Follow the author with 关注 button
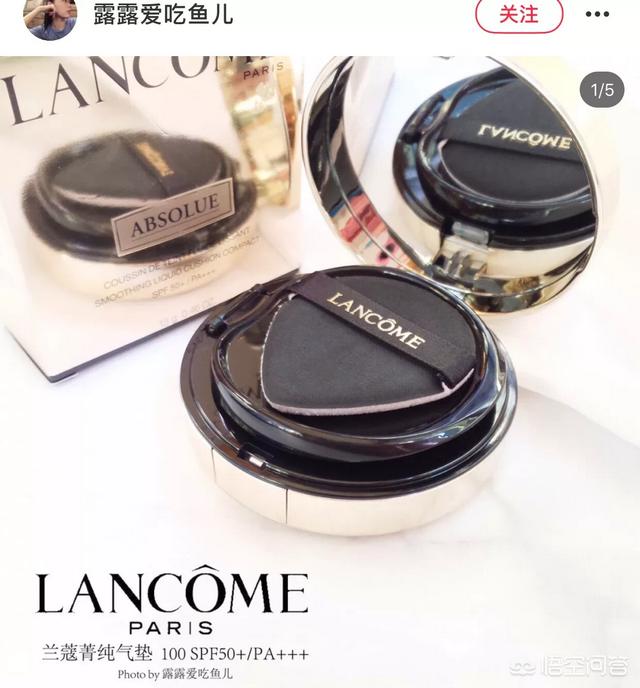640x688 pixels. tap(519, 14)
